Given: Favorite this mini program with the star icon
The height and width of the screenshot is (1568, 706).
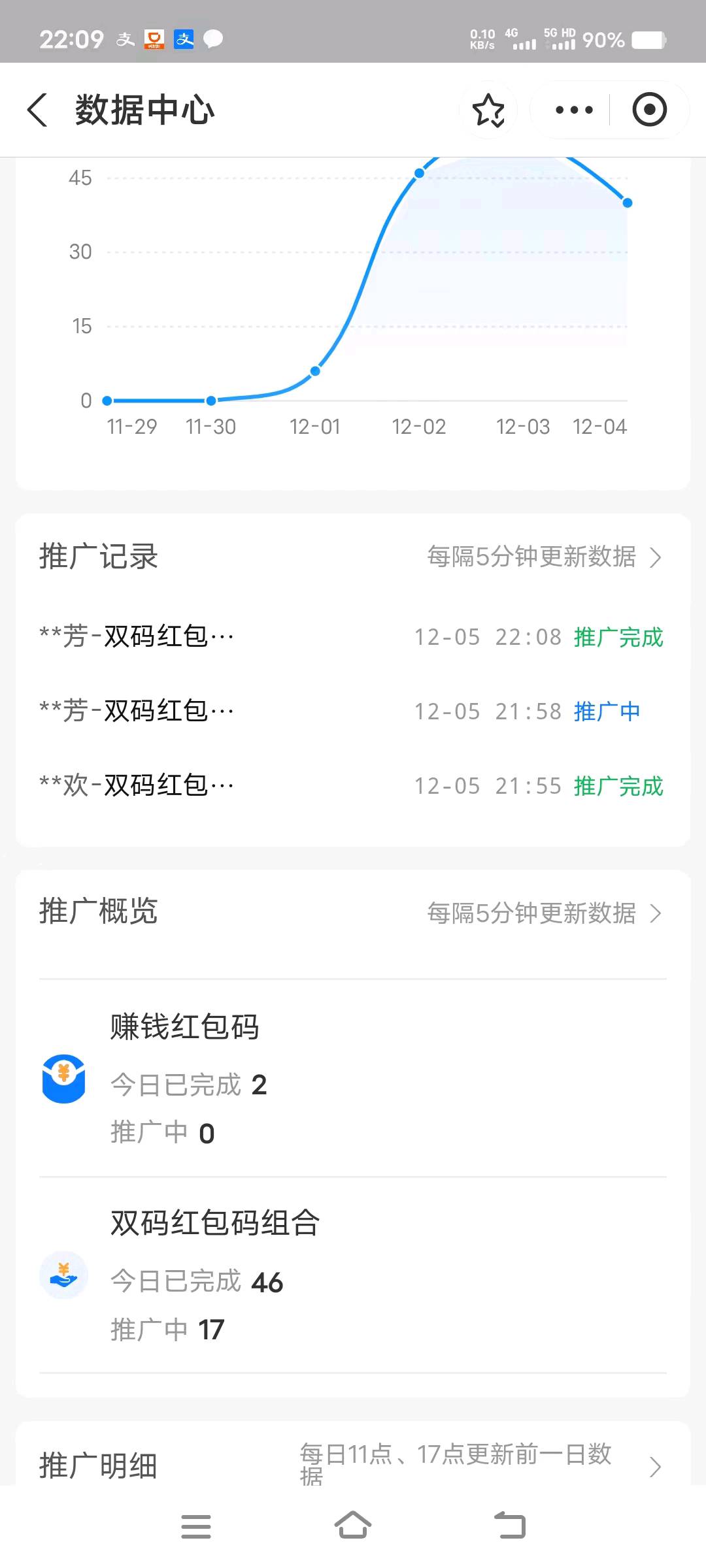Looking at the screenshot, I should (488, 110).
